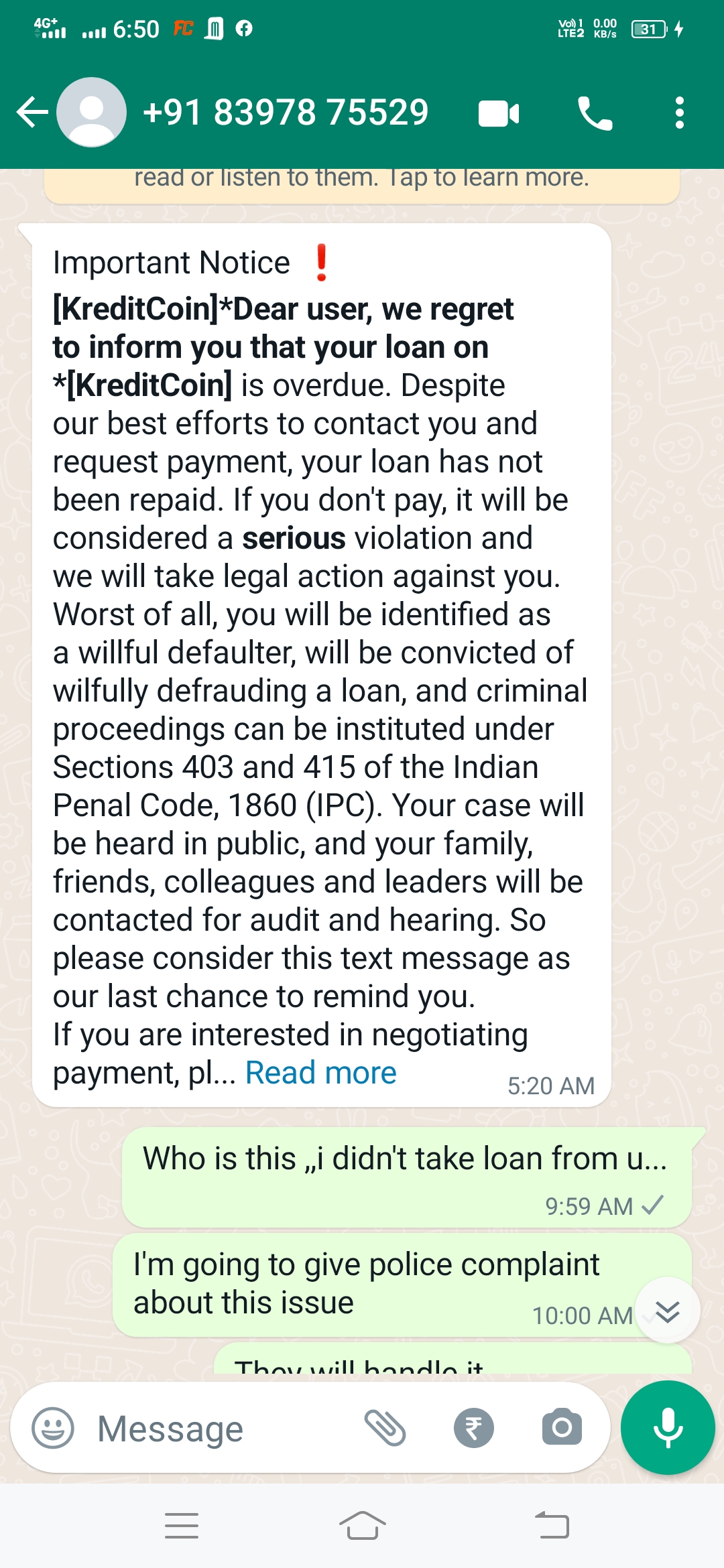Open recent apps from the navigation bar
Image resolution: width=724 pixels, height=1568 pixels.
(x=182, y=1526)
